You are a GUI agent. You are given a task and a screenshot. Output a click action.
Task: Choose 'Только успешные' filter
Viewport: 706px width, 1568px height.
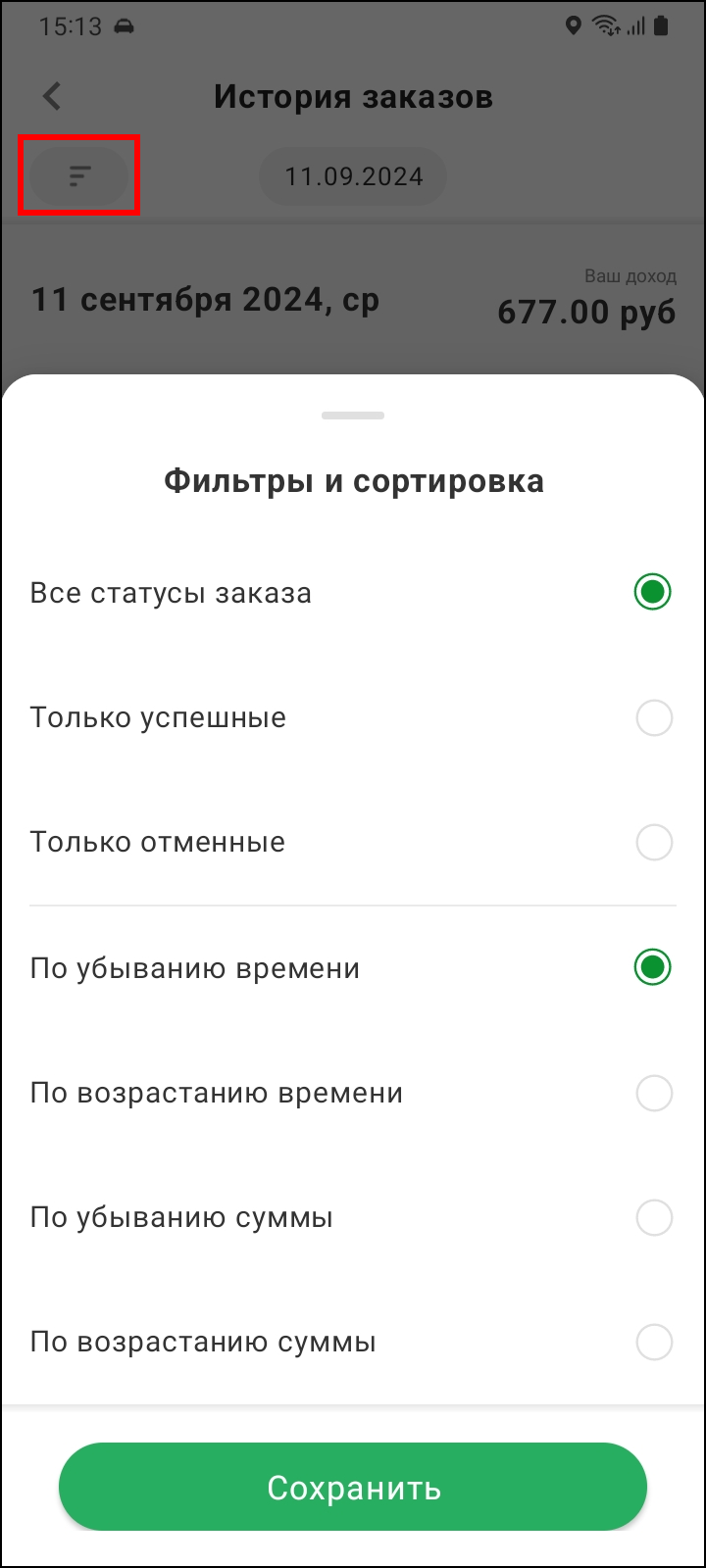click(x=653, y=717)
